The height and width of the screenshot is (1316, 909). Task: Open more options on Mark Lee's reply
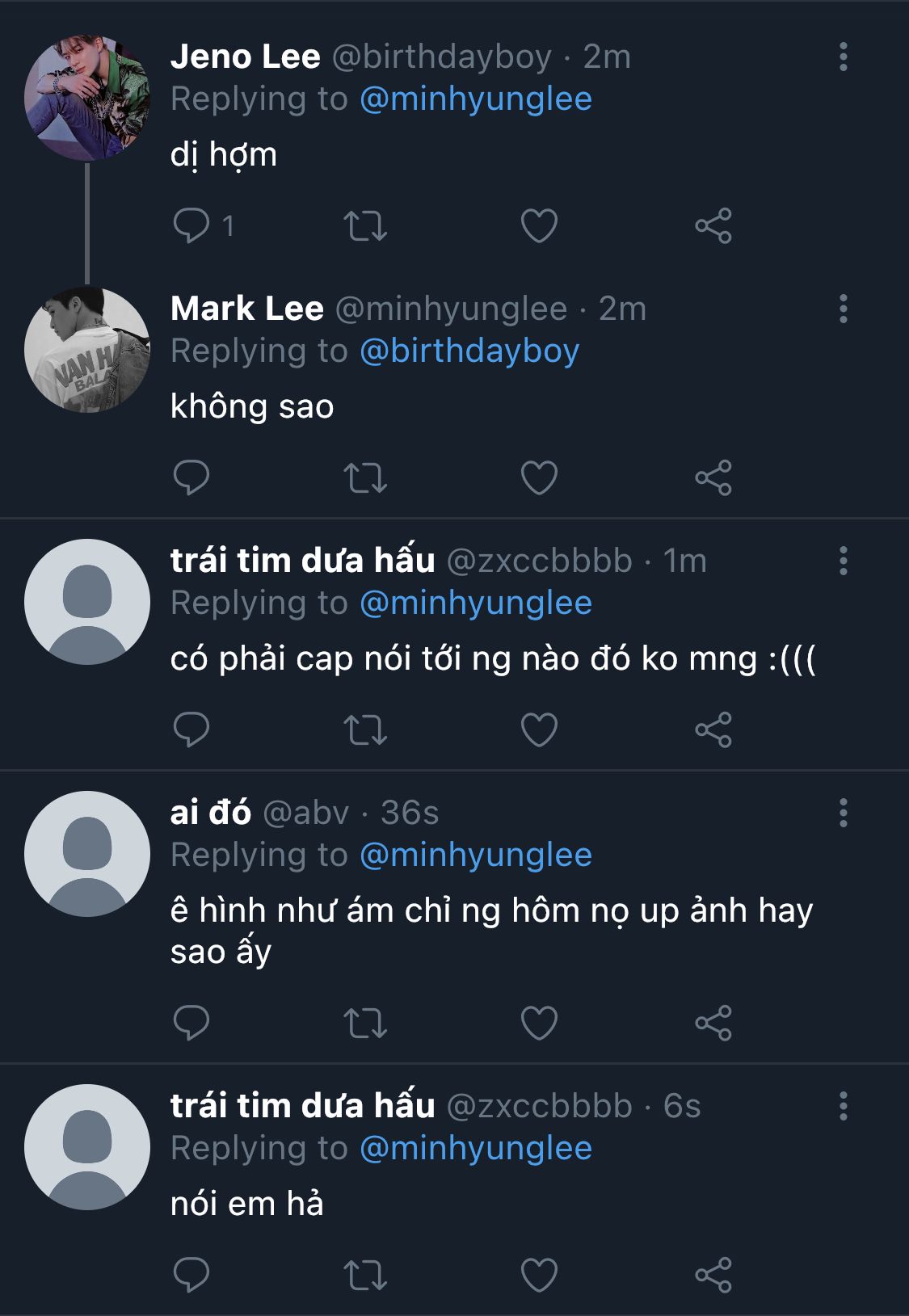click(x=843, y=309)
